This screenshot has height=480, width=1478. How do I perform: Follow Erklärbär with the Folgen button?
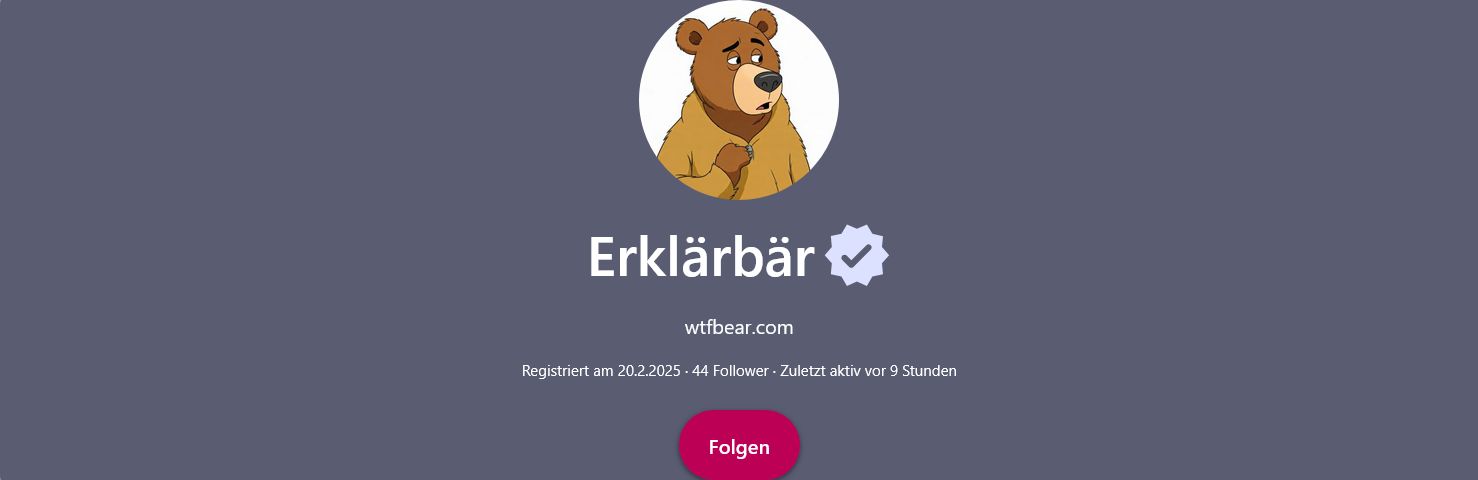pyautogui.click(x=739, y=446)
